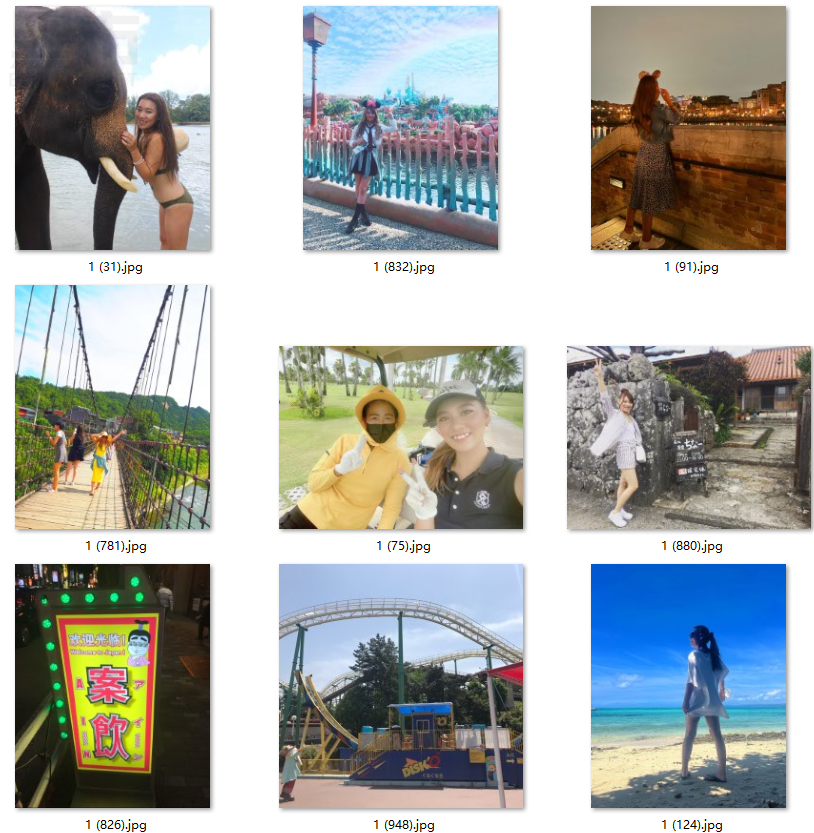View the 1 (948).jpg image
Image resolution: width=814 pixels, height=833 pixels.
tap(401, 686)
